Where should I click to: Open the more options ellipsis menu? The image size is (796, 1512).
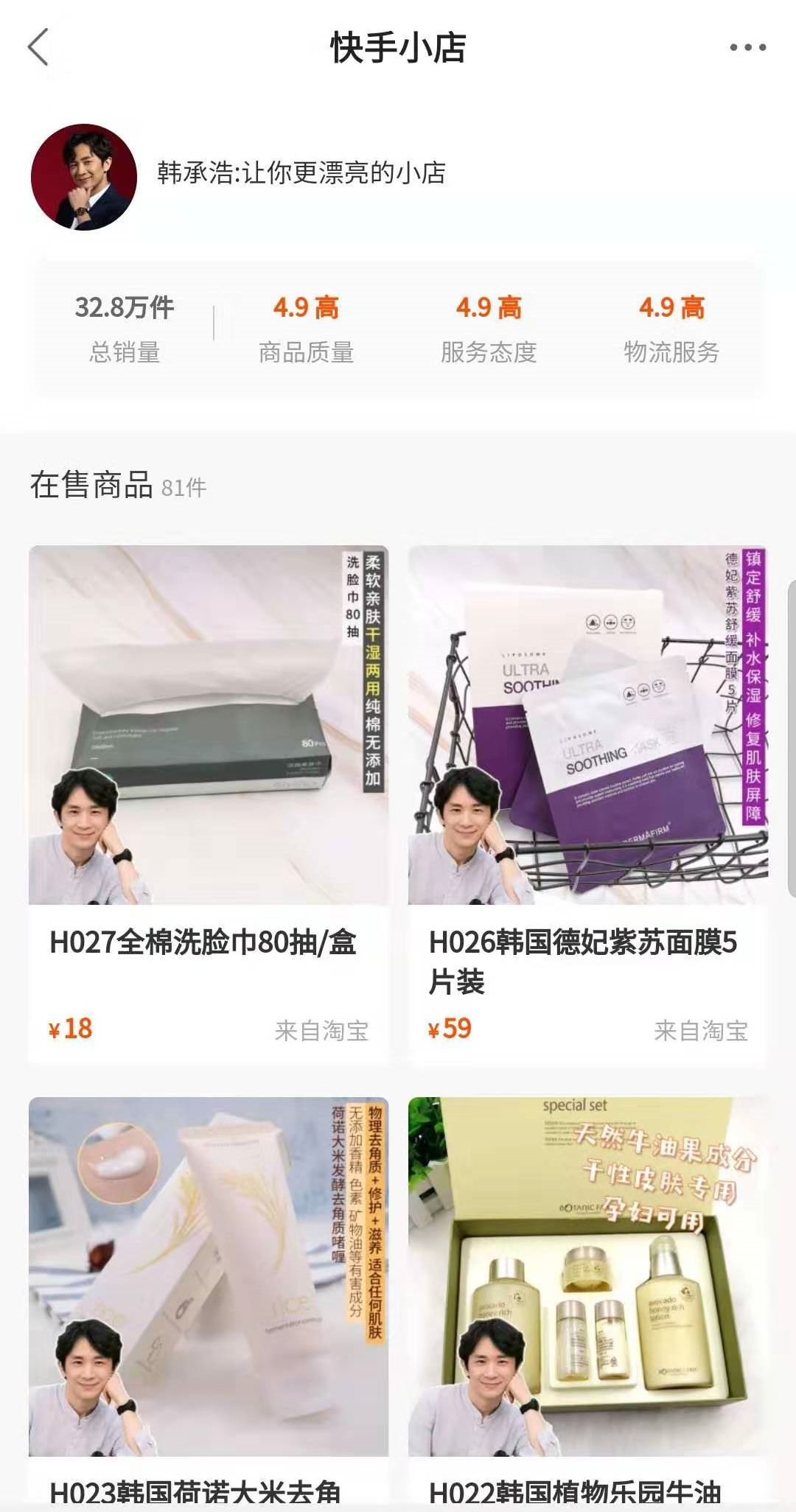coord(745,49)
